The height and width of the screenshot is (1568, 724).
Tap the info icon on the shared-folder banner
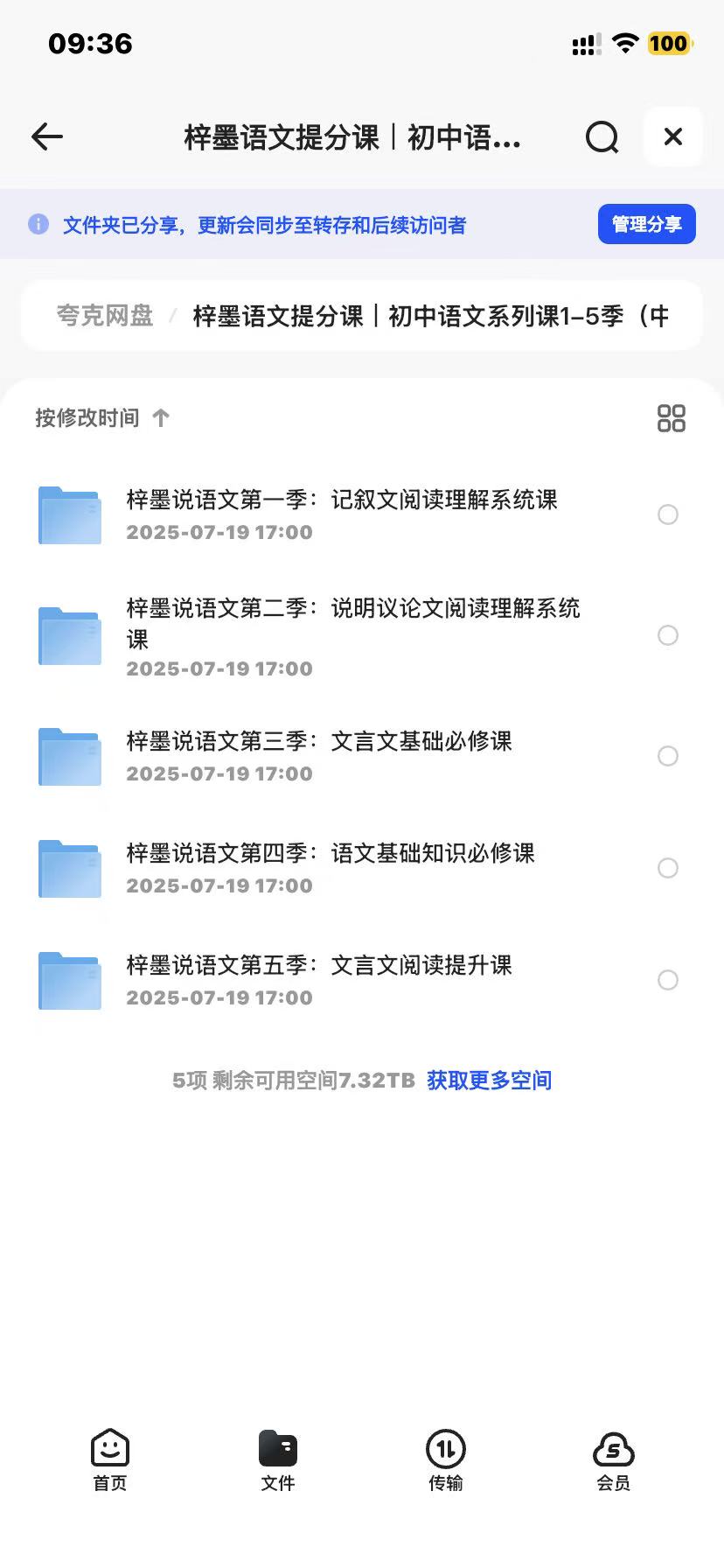tap(38, 224)
